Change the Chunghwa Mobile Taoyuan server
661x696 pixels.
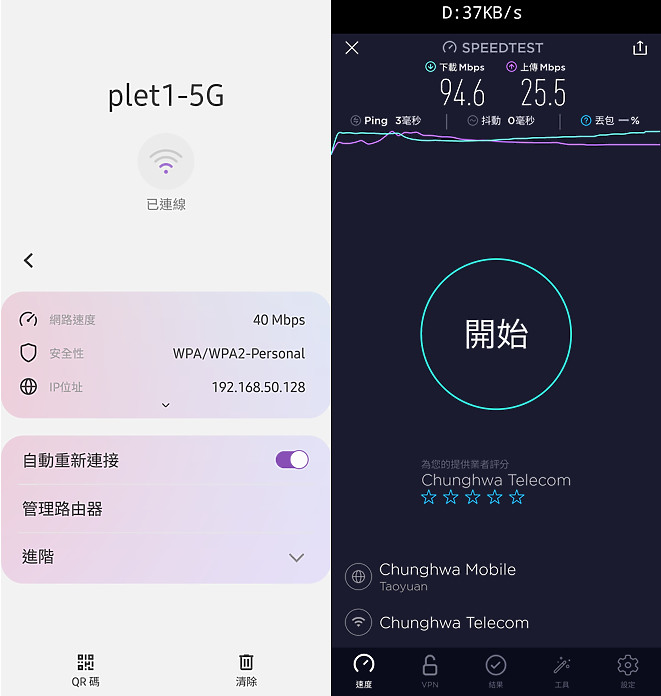coord(447,576)
